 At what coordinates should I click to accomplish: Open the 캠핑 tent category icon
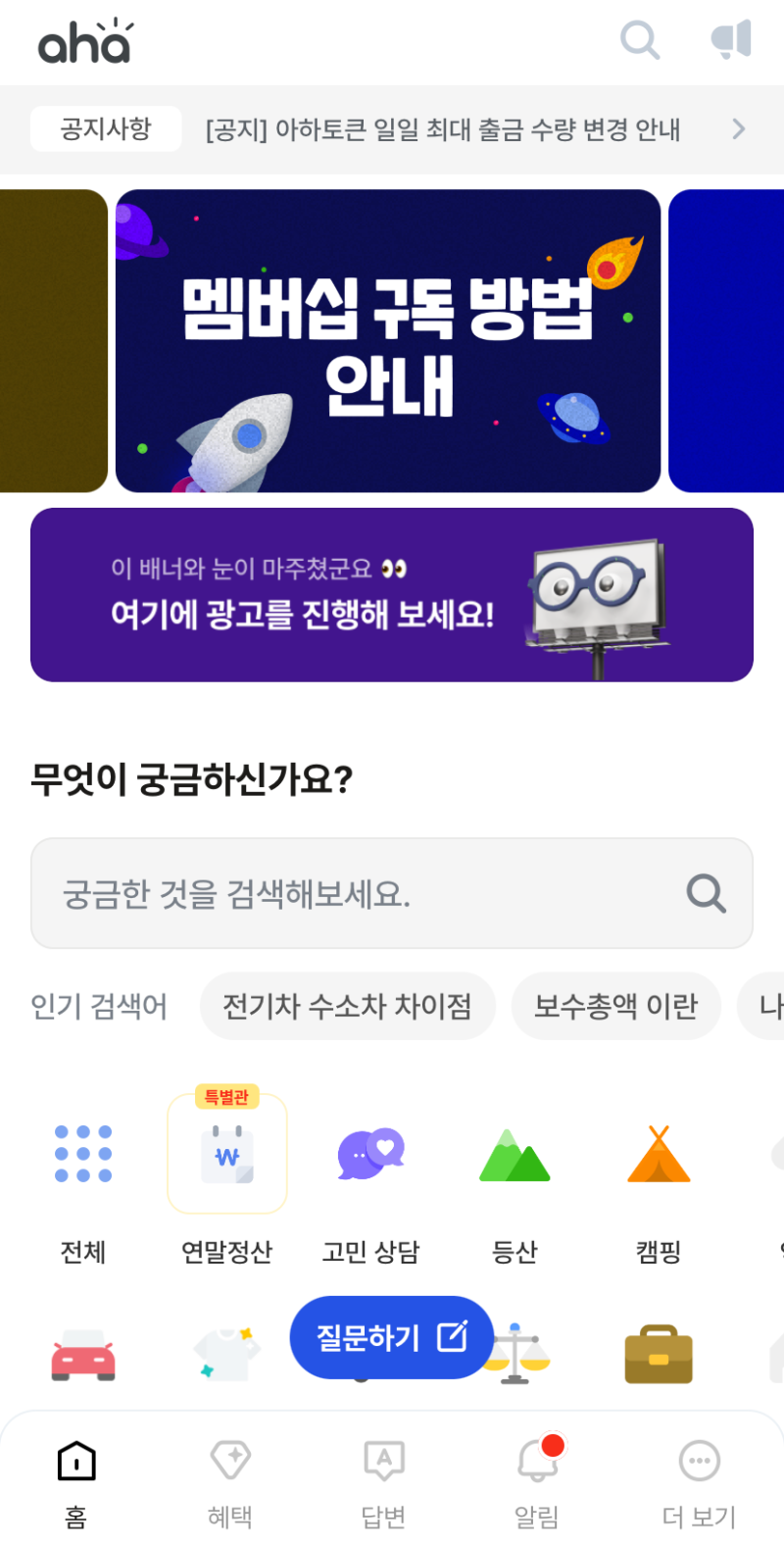point(658,1154)
